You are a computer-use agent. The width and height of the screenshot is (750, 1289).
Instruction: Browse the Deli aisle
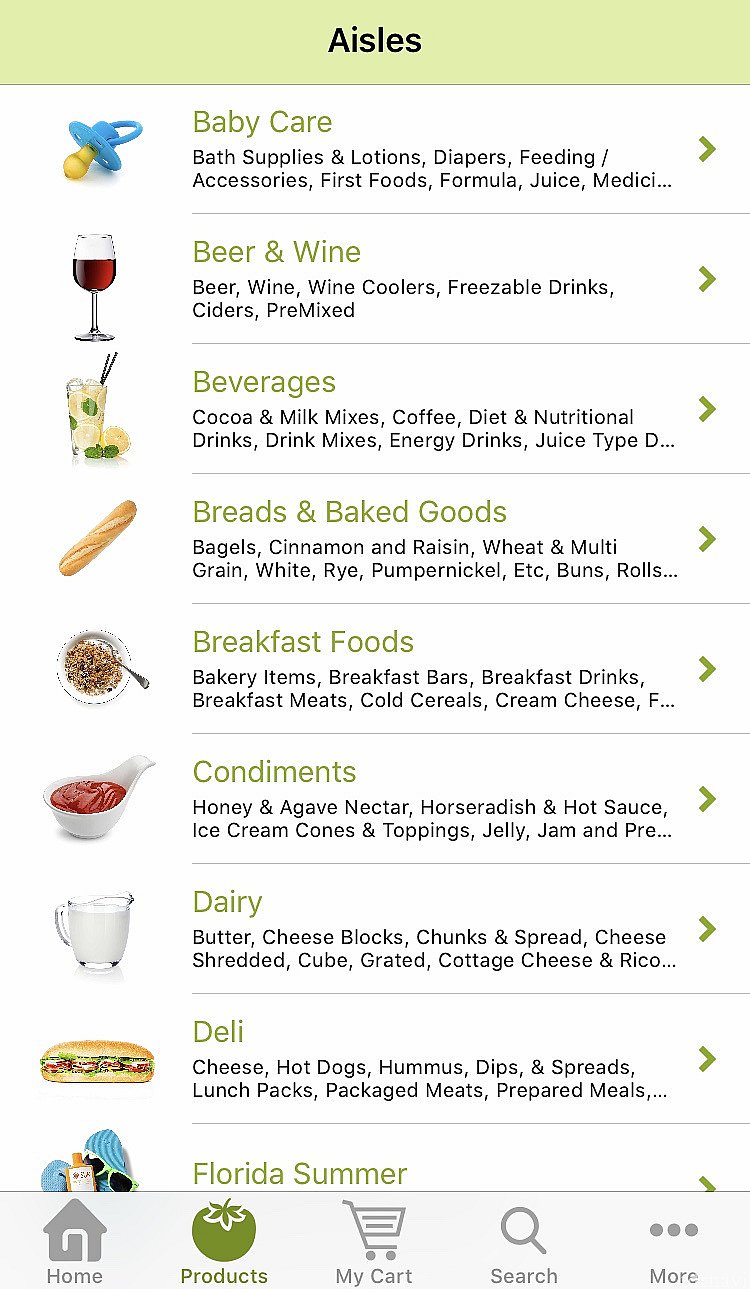pyautogui.click(x=375, y=1059)
